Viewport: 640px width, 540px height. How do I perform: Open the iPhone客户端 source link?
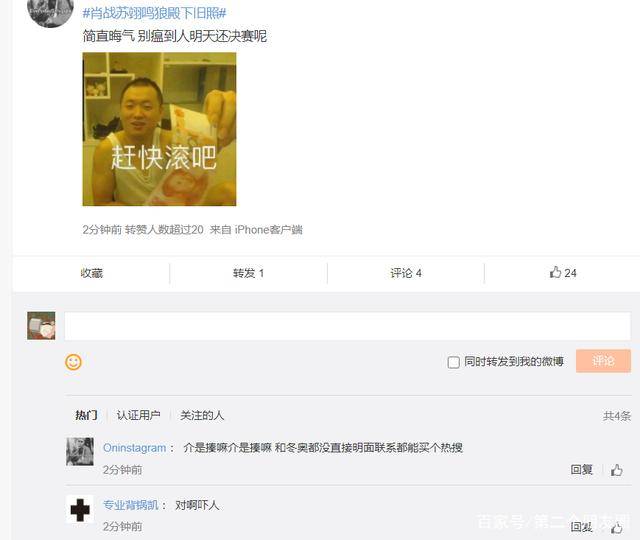(x=268, y=230)
